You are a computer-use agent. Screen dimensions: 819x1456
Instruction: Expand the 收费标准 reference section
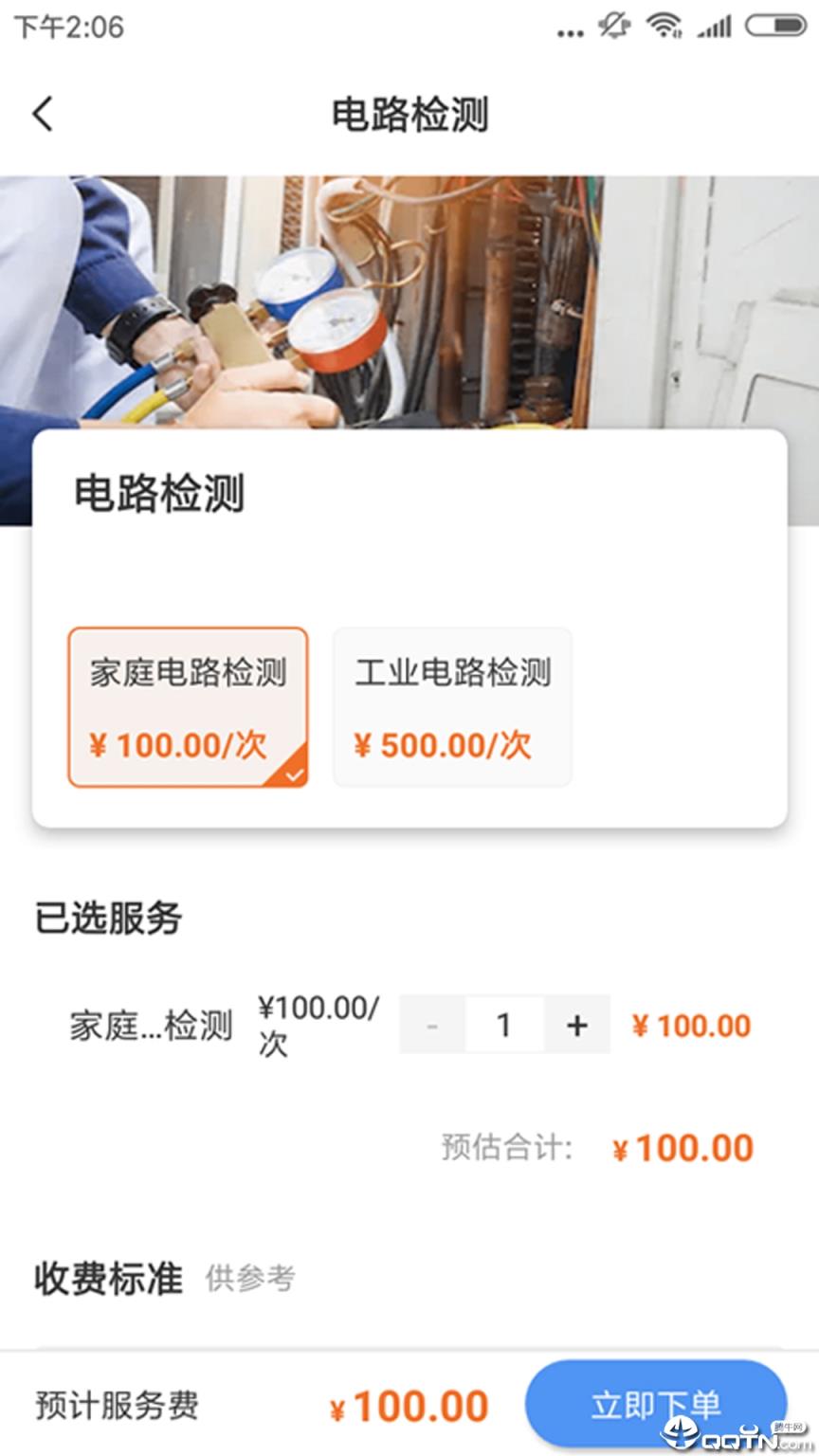tap(109, 1277)
